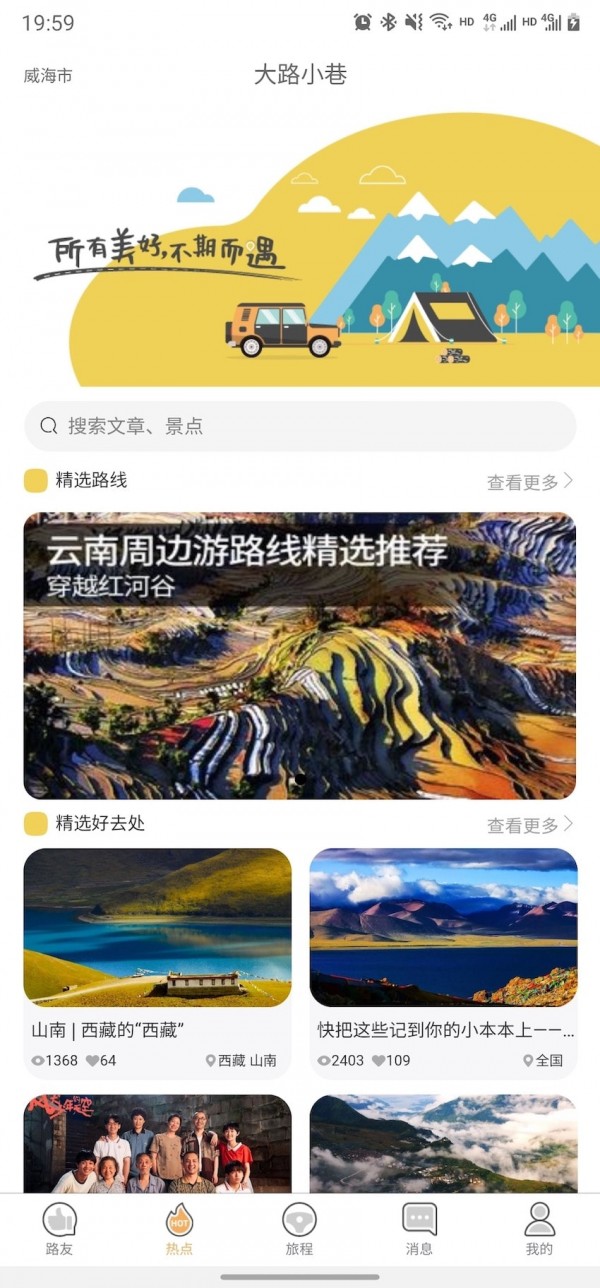
Task: Open the 云南周边游路线精选推荐 route card
Action: point(300,656)
